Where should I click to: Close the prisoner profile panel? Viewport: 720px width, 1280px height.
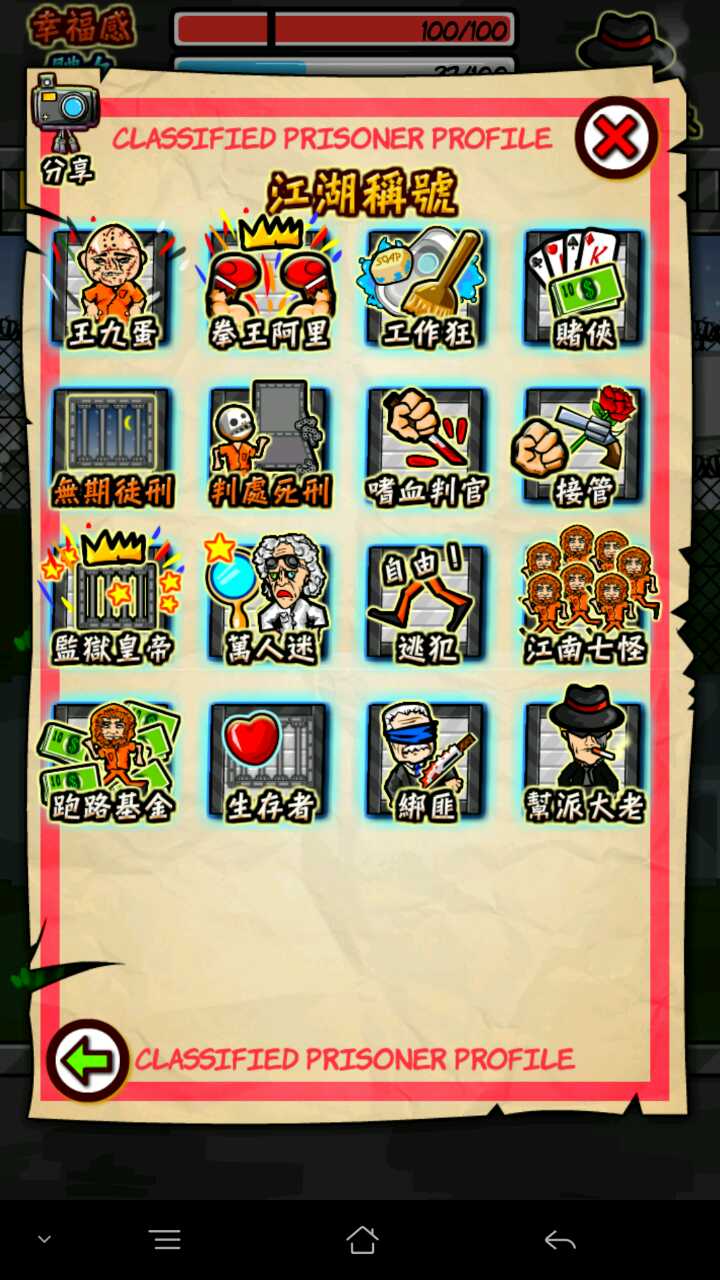[x=616, y=138]
